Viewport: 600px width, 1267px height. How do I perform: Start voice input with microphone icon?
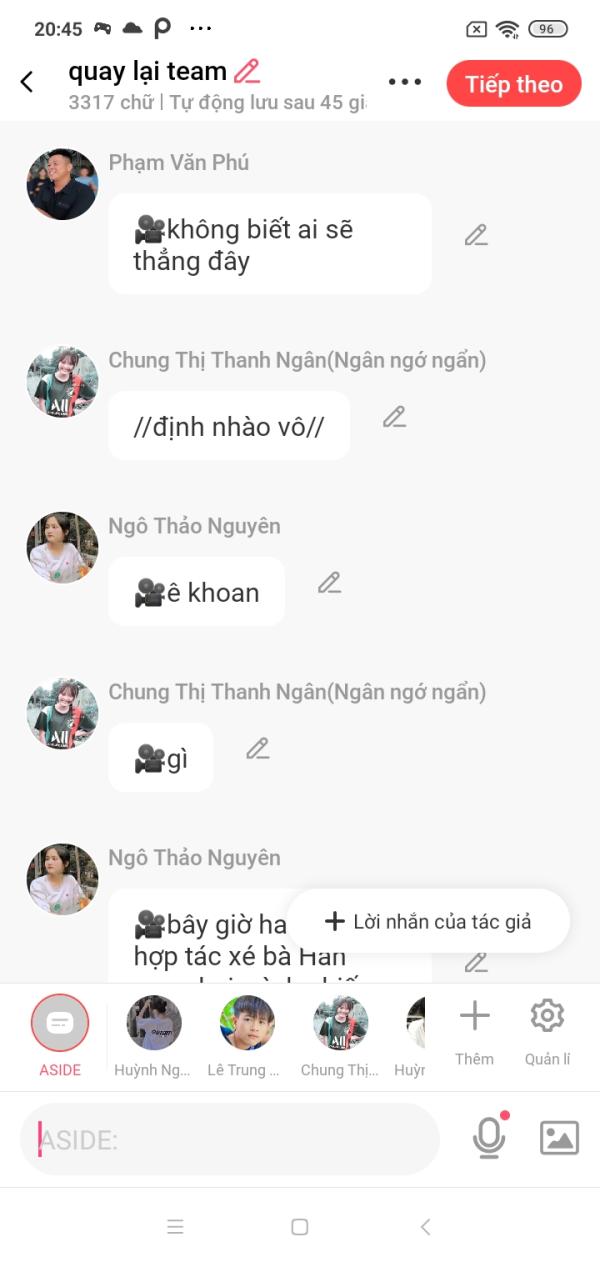click(x=489, y=1137)
